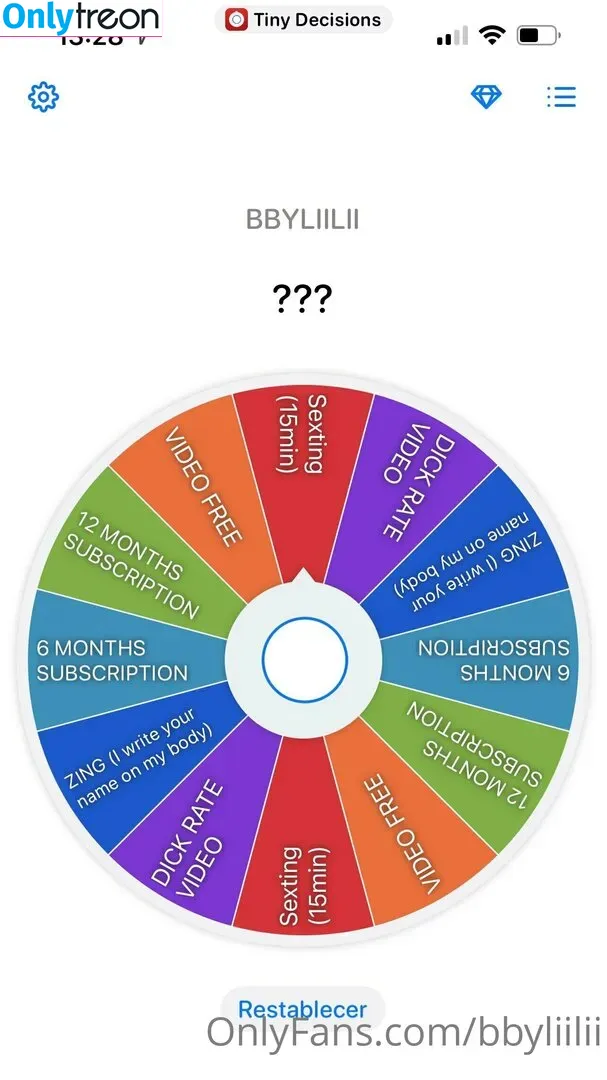Open the settings gear
The image size is (607, 1080).
pos(44,97)
